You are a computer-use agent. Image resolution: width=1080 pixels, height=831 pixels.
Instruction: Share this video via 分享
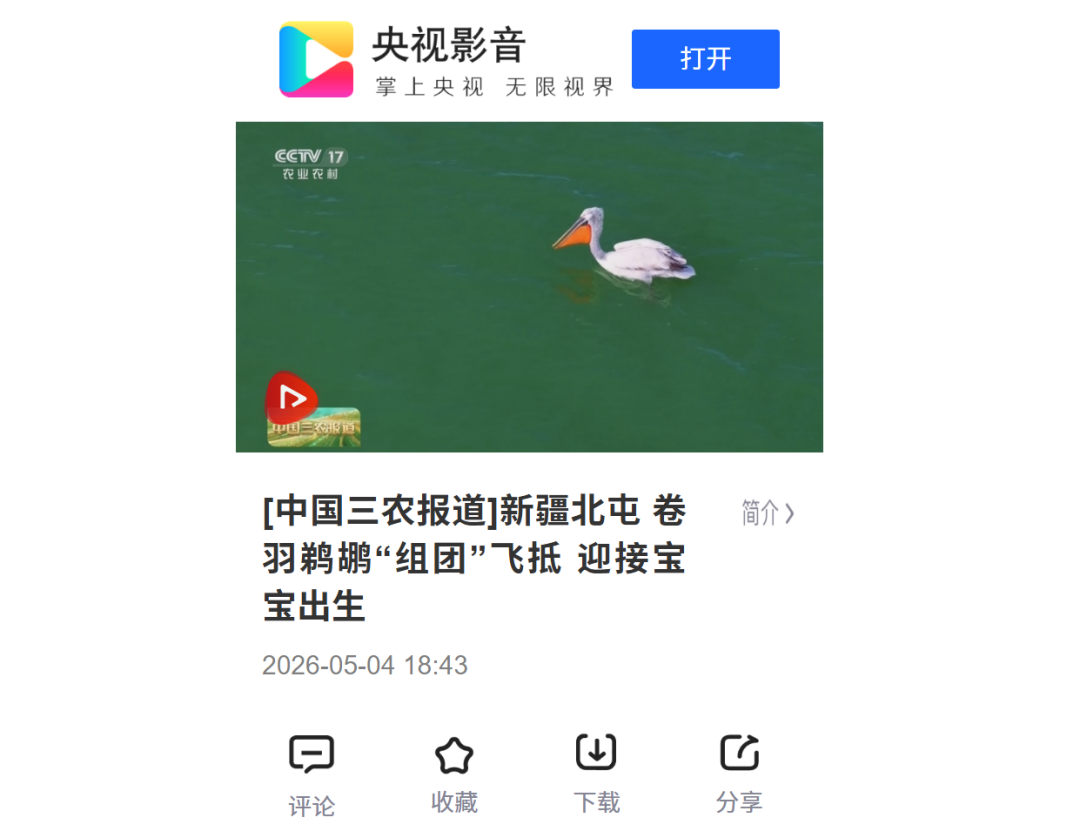pos(739,774)
